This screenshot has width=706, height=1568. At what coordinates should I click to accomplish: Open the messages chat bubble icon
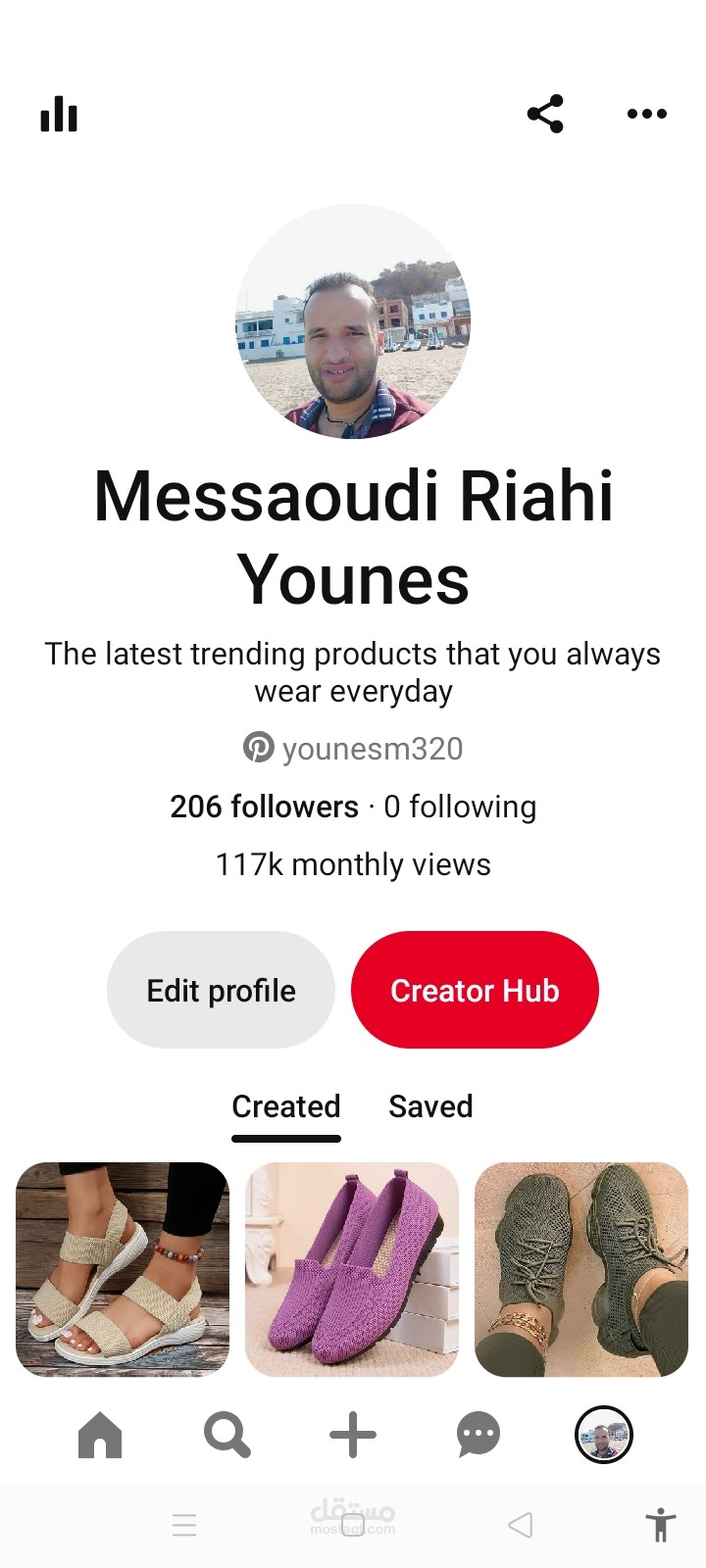point(479,1435)
